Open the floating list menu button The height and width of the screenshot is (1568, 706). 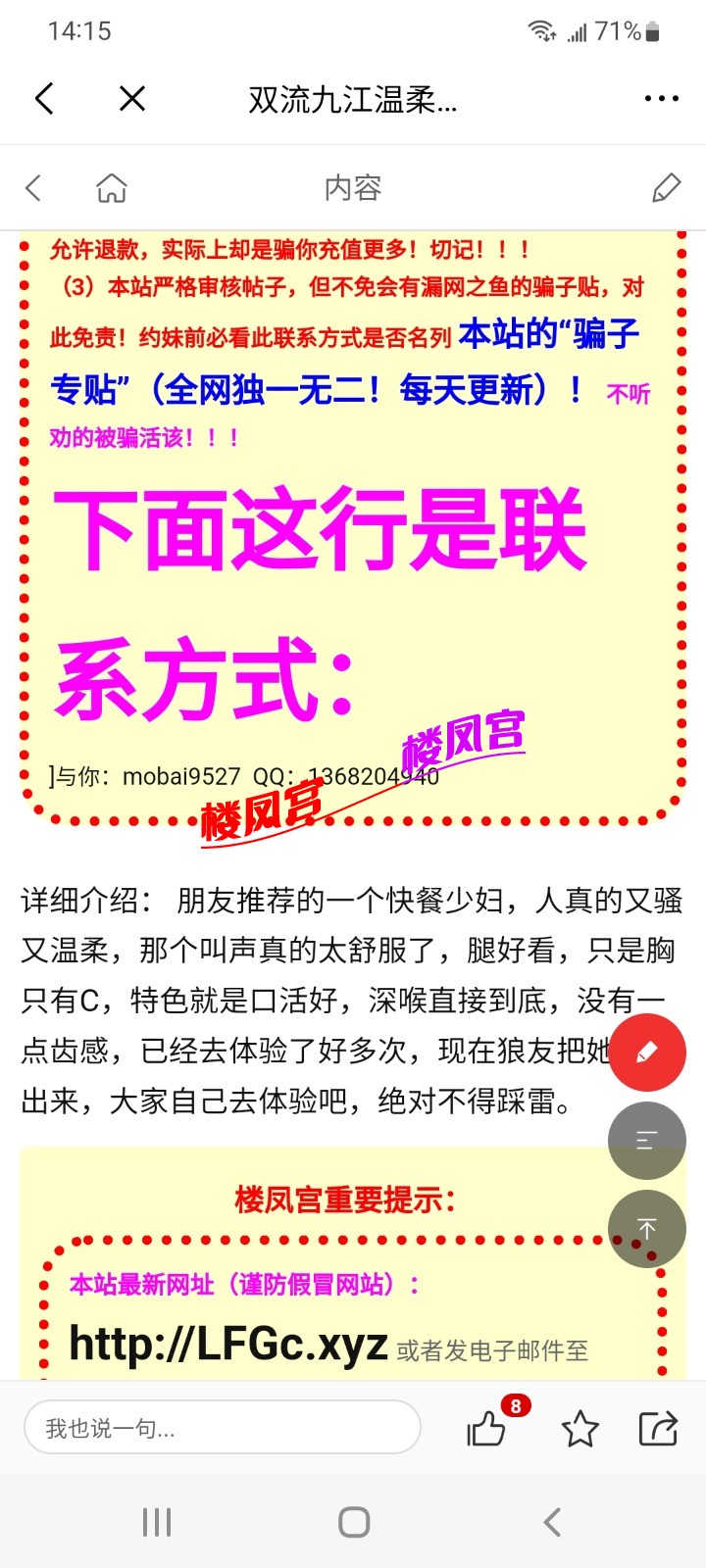pos(647,1140)
